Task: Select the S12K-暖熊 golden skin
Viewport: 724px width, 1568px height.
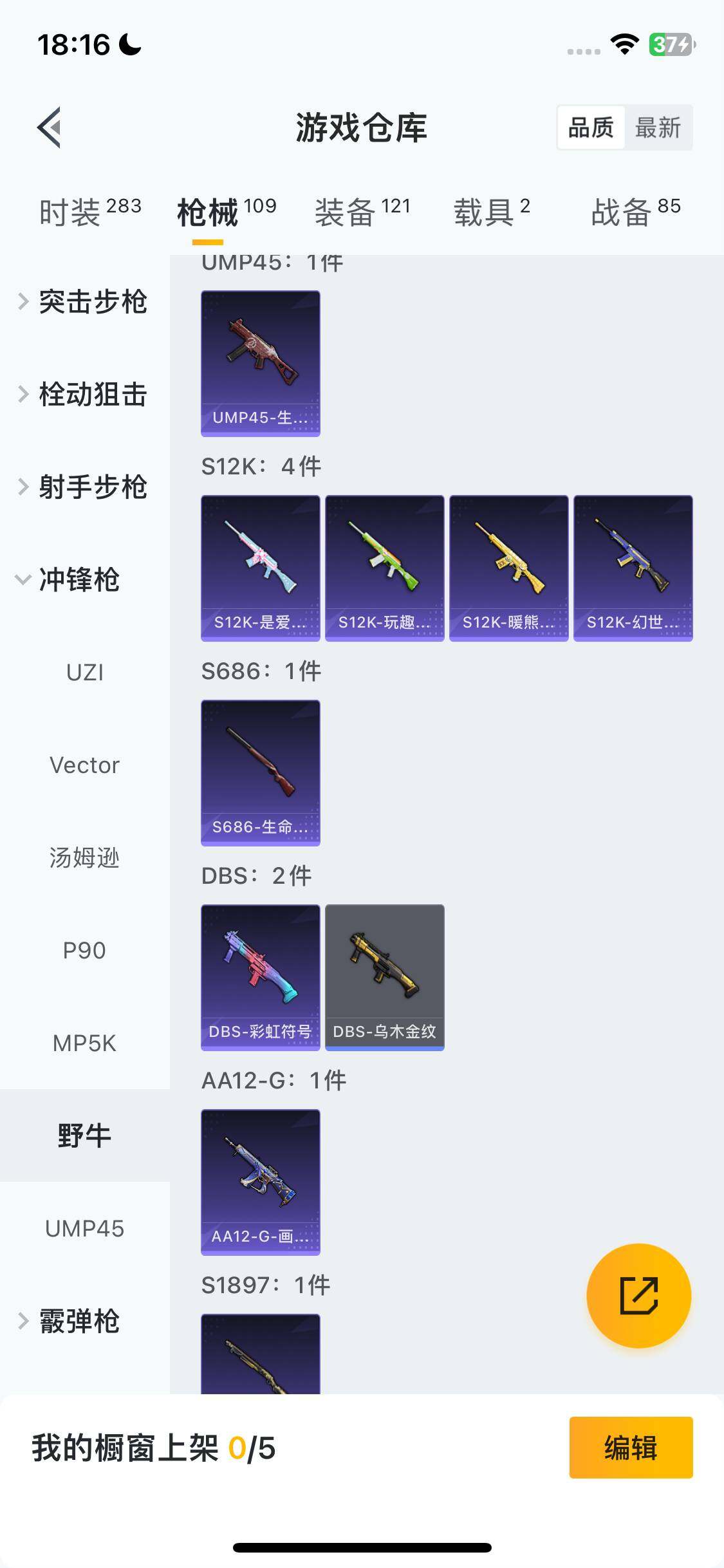Action: click(x=508, y=566)
